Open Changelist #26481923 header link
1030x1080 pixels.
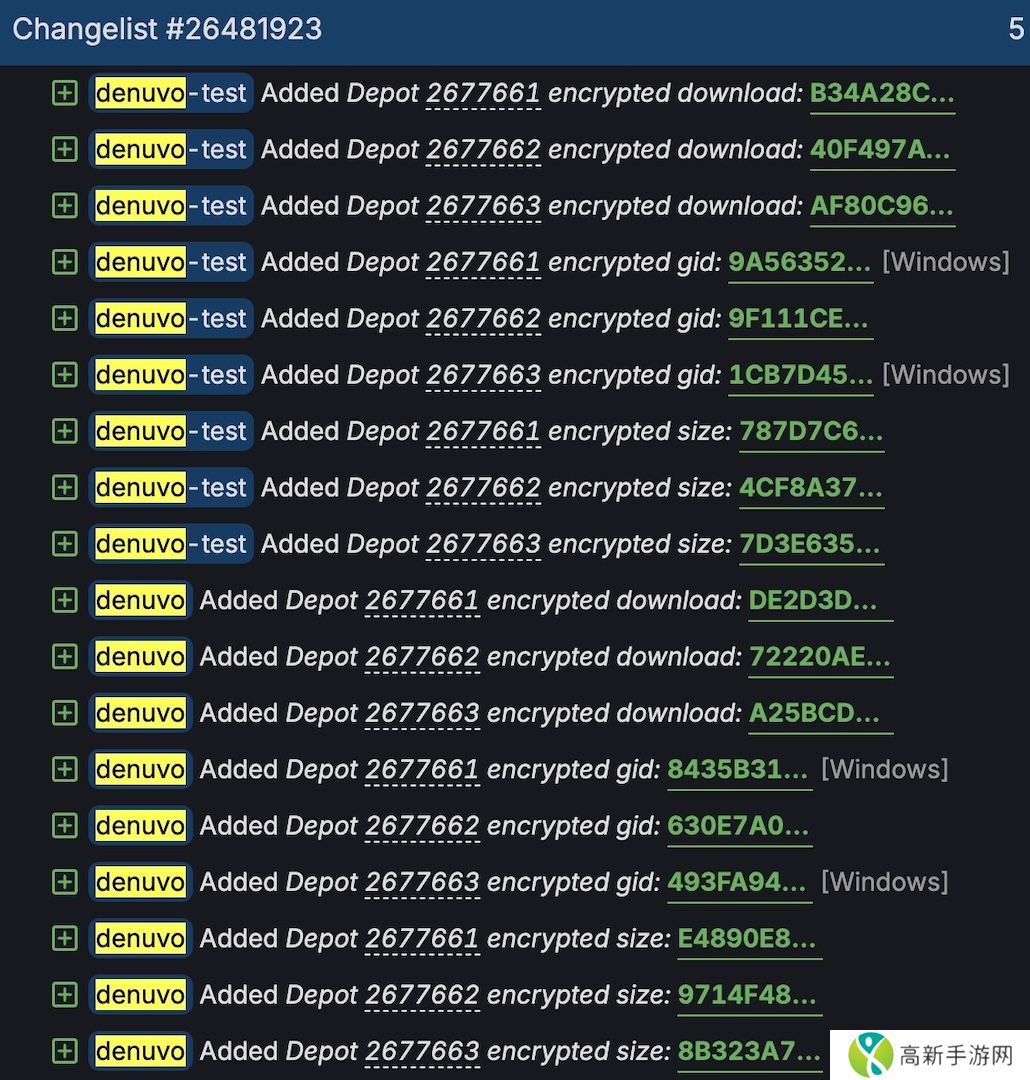tap(167, 29)
